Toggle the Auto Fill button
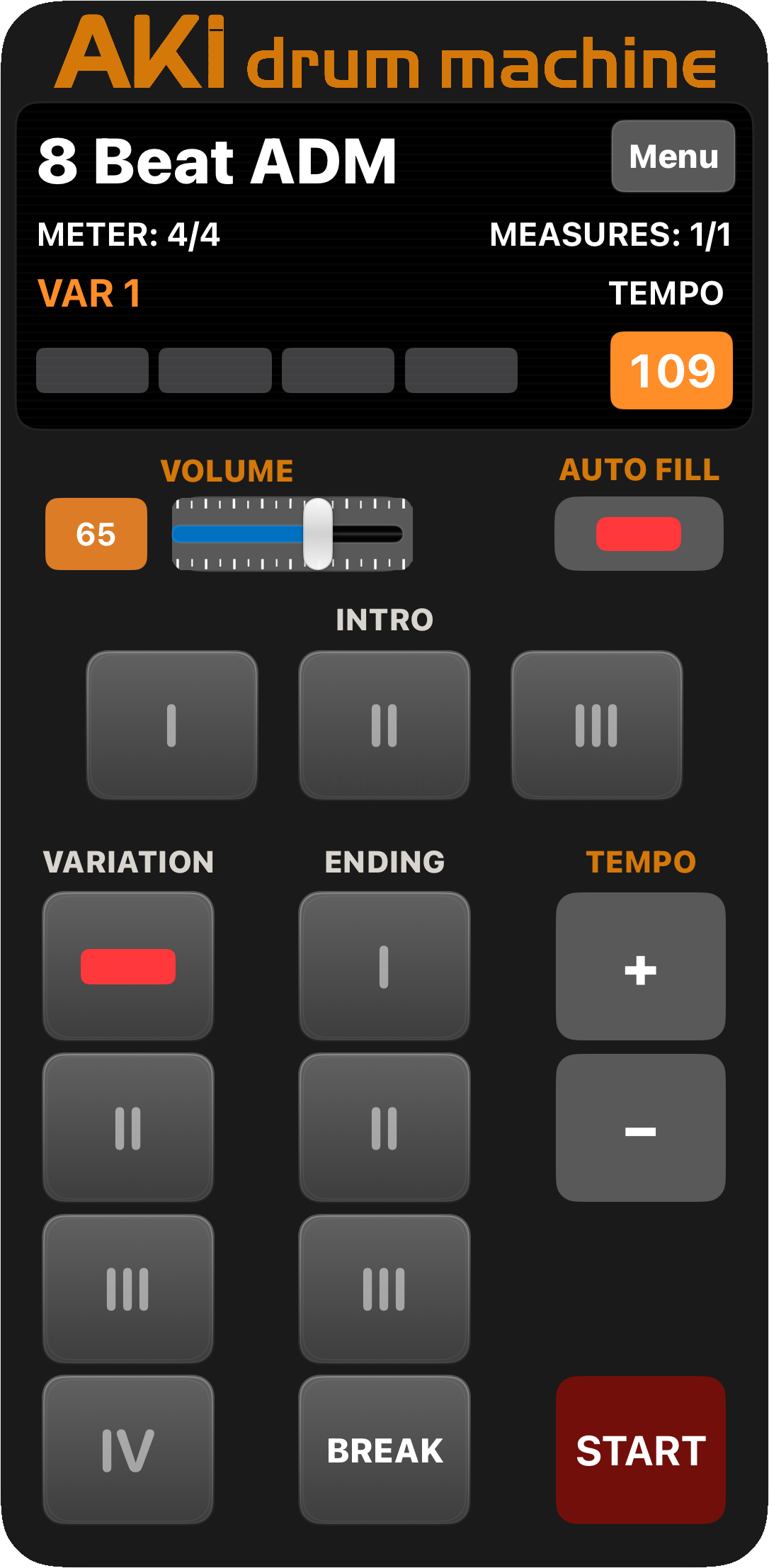This screenshot has width=769, height=1568. [639, 534]
